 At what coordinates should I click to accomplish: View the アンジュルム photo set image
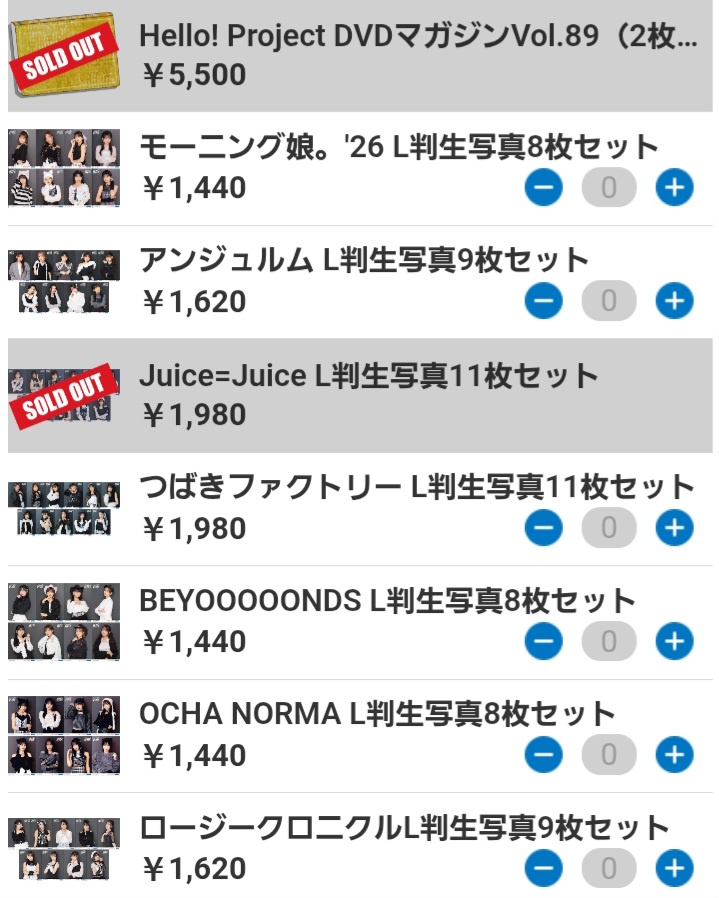pos(64,282)
